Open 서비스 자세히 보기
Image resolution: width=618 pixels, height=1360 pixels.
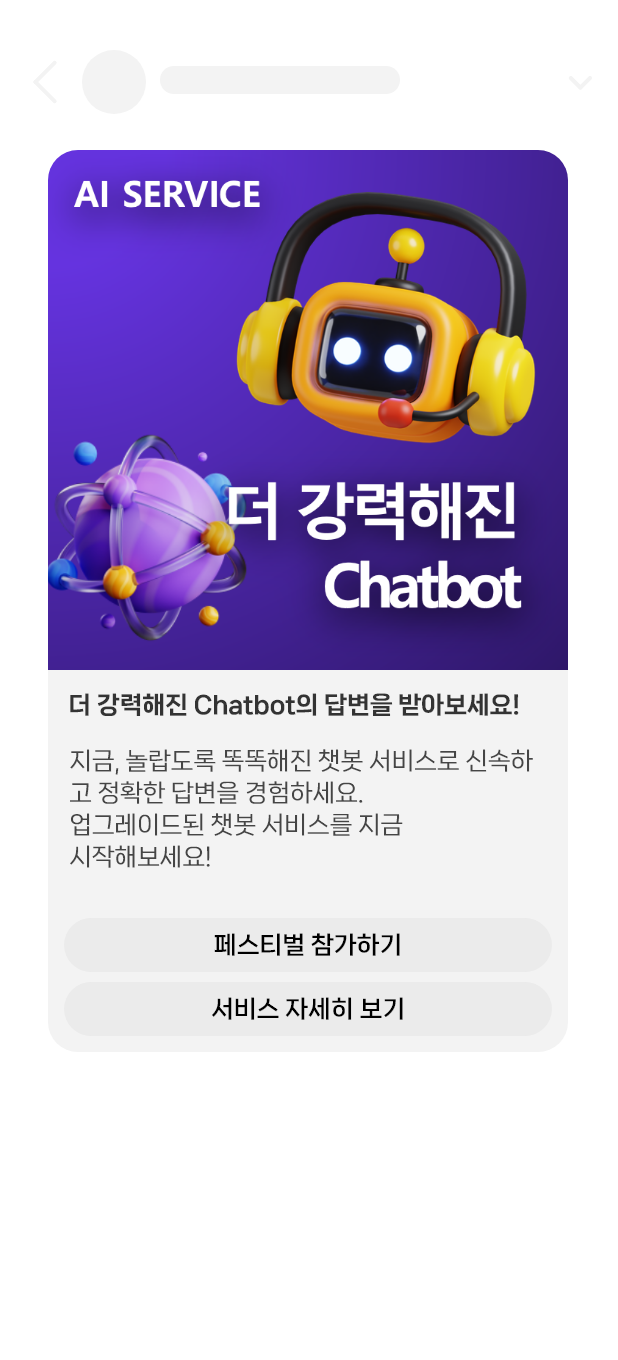pos(308,1009)
